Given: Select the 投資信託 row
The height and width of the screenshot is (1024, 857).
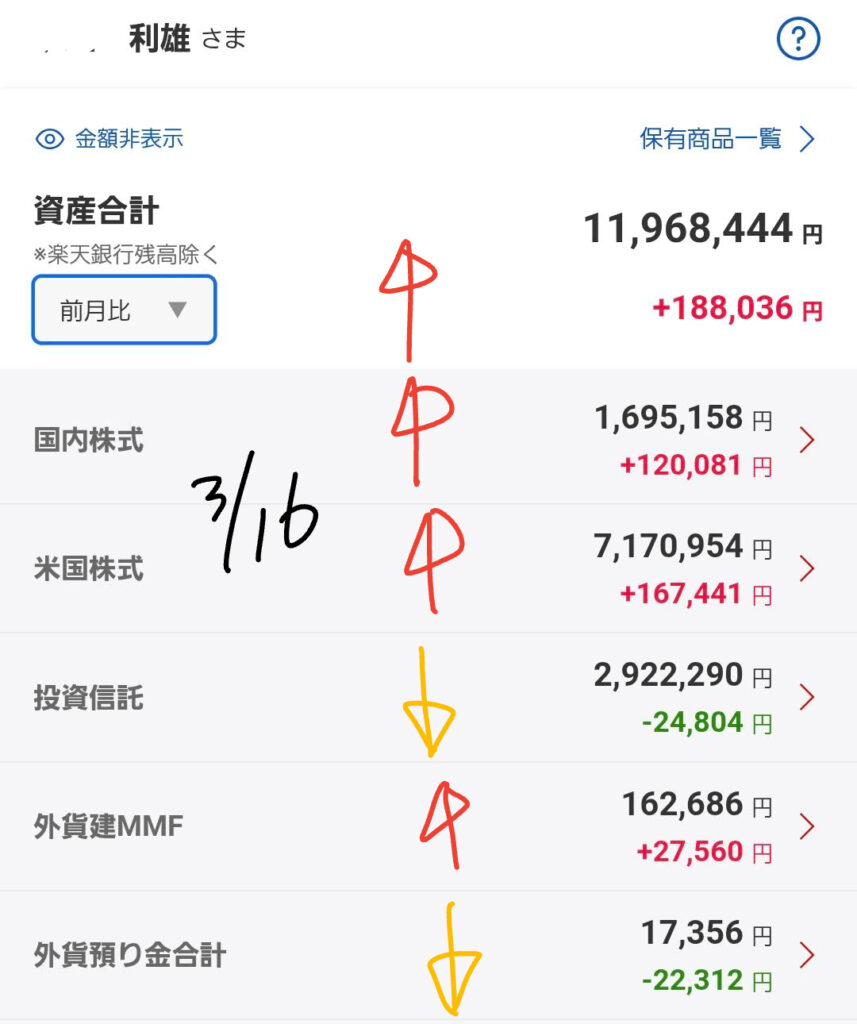Looking at the screenshot, I should [428, 698].
